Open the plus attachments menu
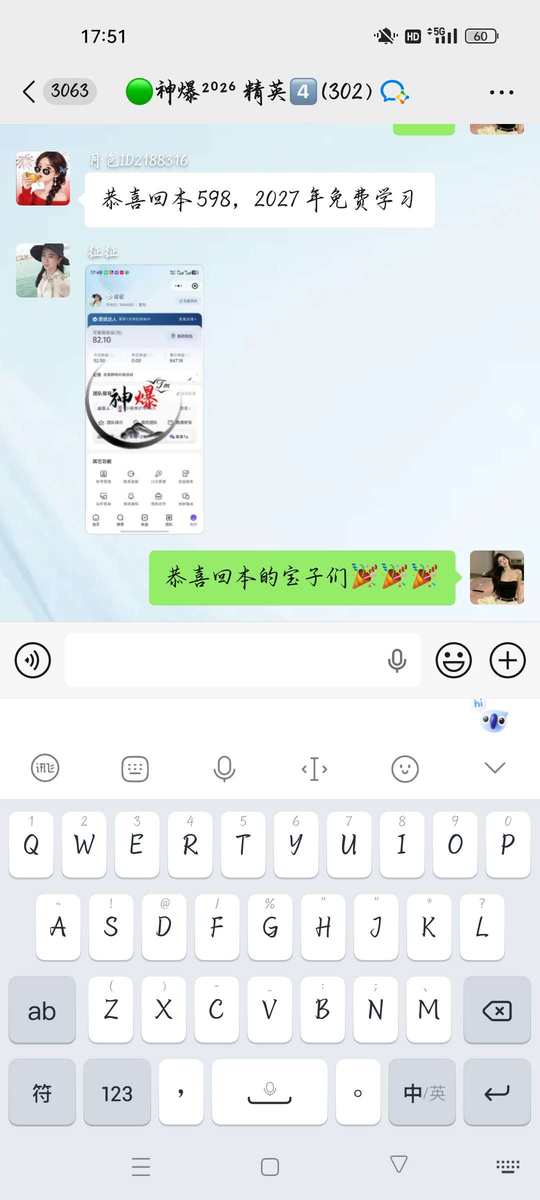This screenshot has height=1200, width=540. 507,660
